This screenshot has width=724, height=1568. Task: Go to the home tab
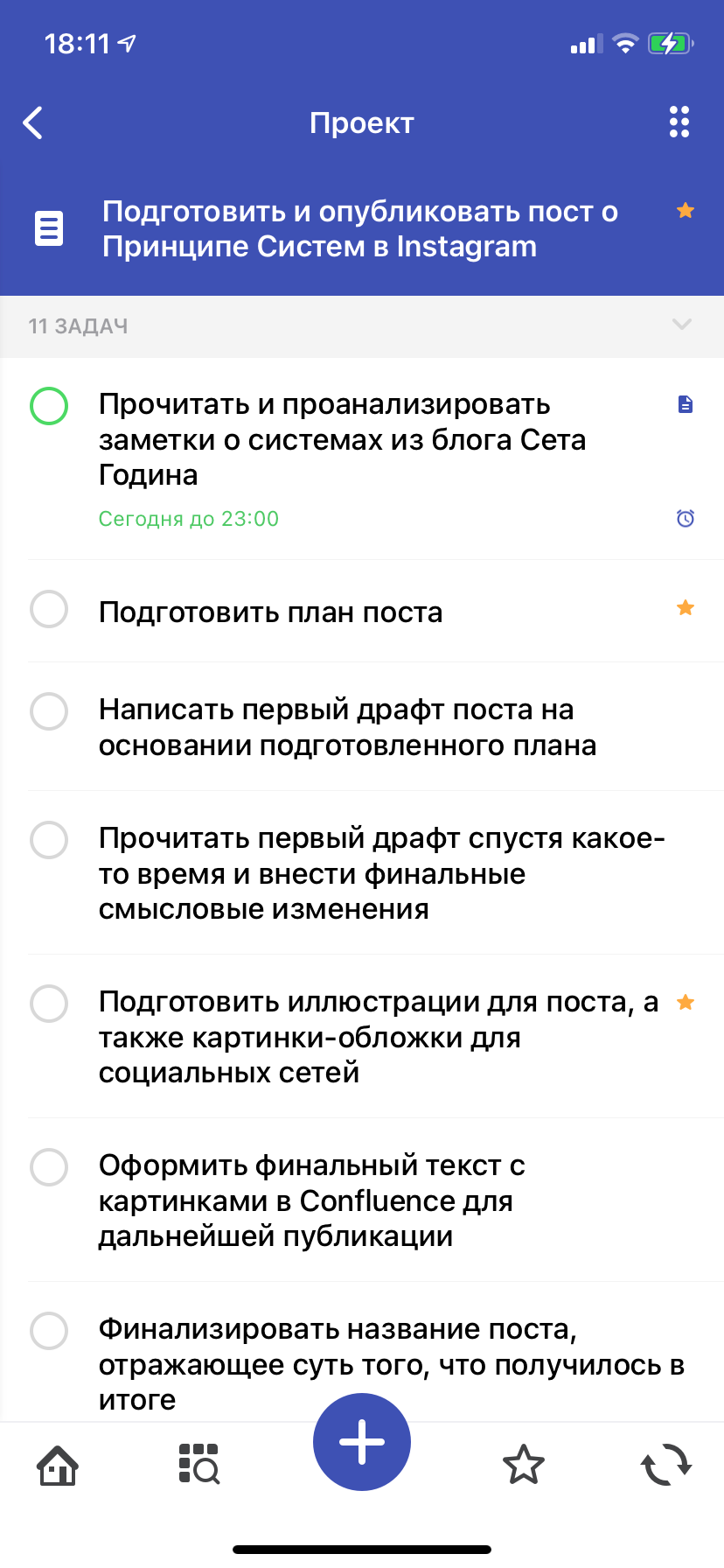[58, 1466]
